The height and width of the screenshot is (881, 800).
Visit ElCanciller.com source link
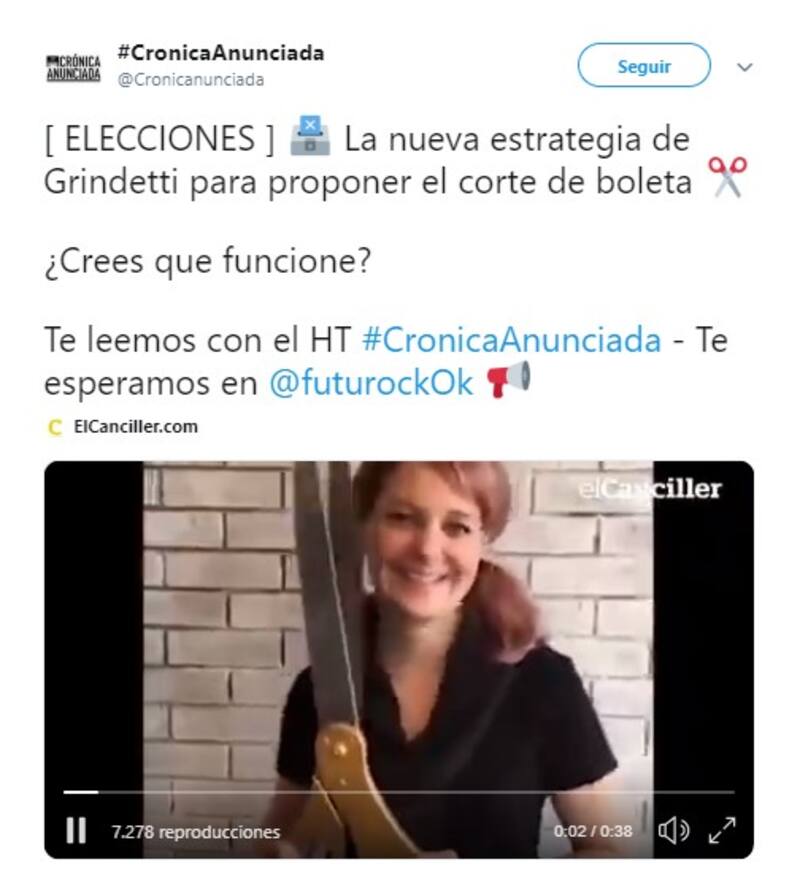[x=135, y=427]
